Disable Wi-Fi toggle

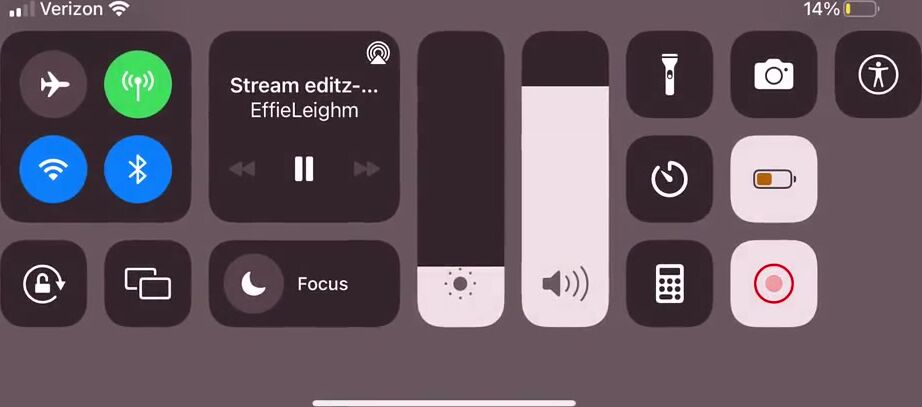pyautogui.click(x=53, y=169)
